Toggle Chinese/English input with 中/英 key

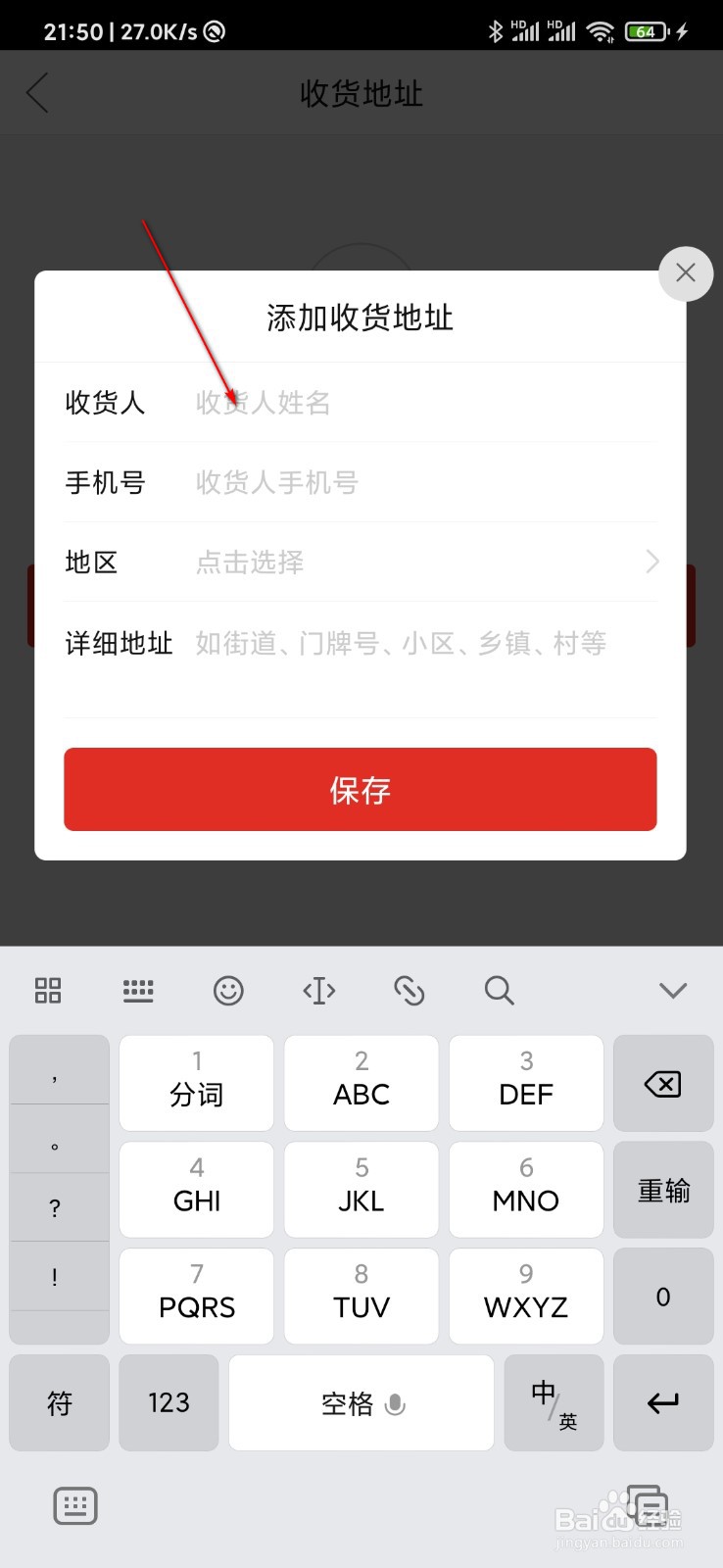click(554, 1402)
